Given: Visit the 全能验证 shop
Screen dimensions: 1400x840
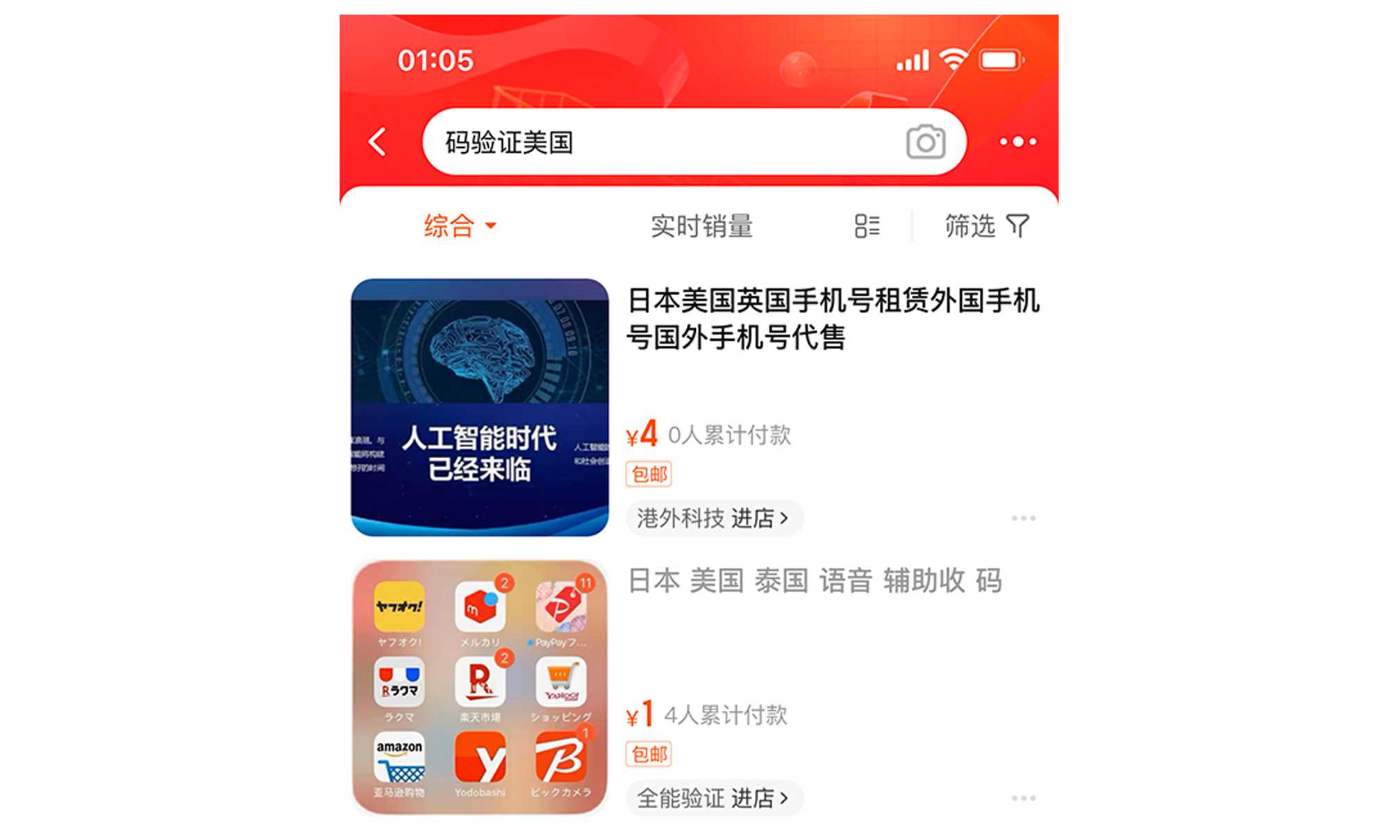Looking at the screenshot, I should tap(713, 798).
